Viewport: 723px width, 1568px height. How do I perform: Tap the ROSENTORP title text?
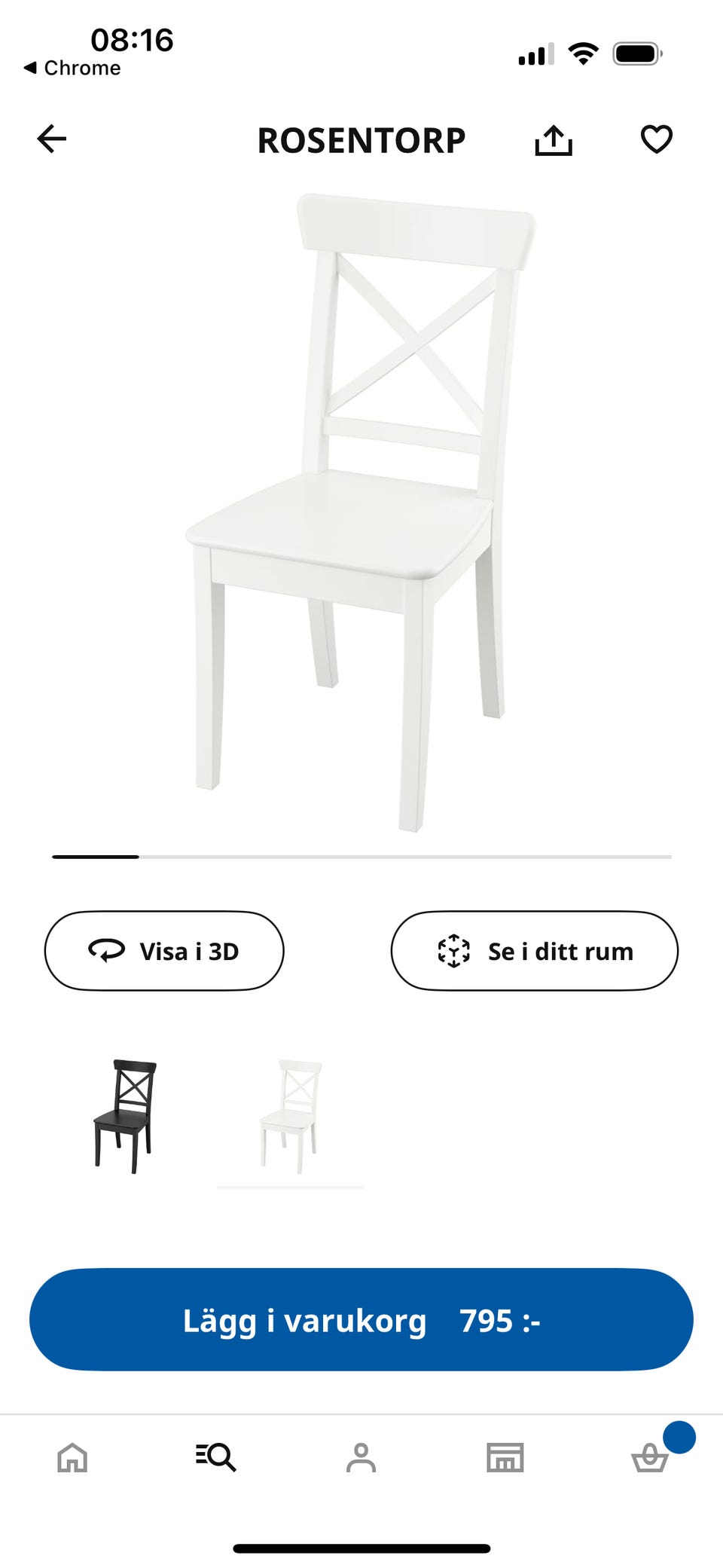click(x=361, y=139)
